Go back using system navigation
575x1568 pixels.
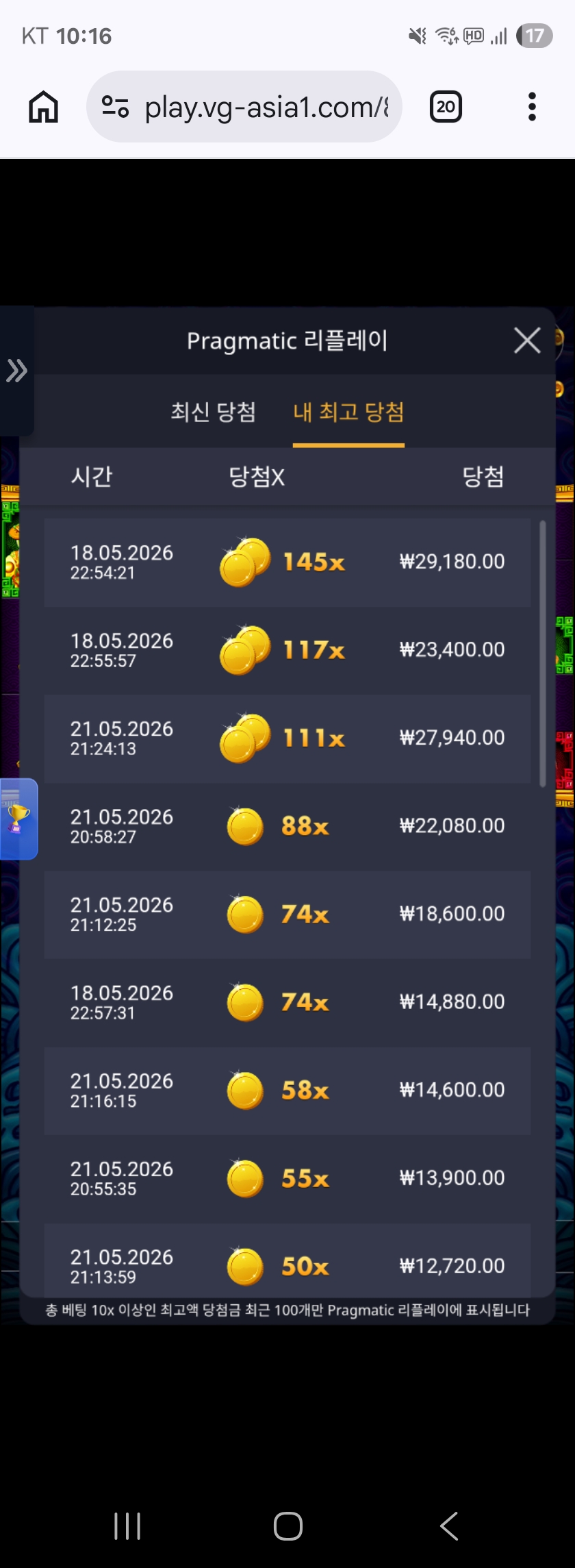(x=449, y=1526)
